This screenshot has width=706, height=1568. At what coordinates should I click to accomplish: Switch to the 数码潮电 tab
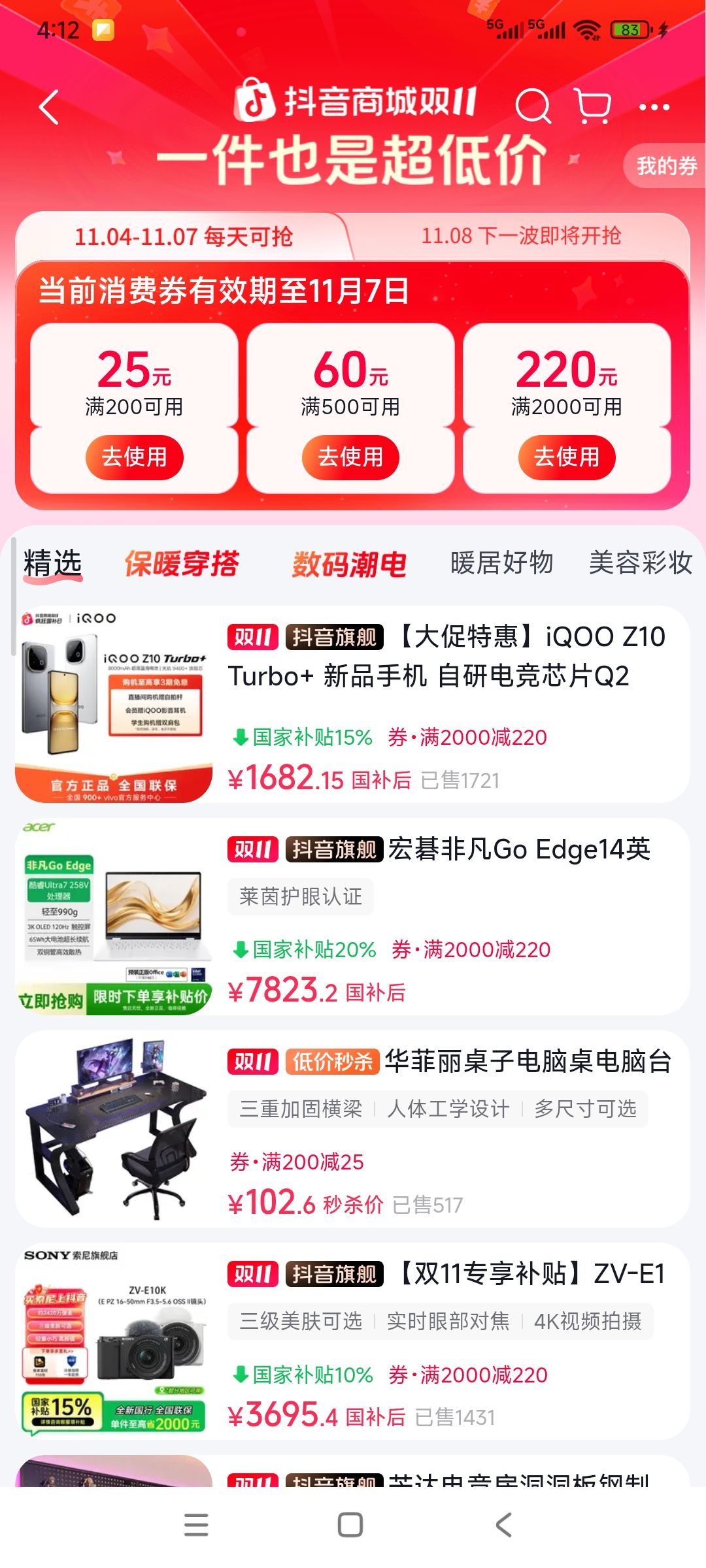point(349,564)
